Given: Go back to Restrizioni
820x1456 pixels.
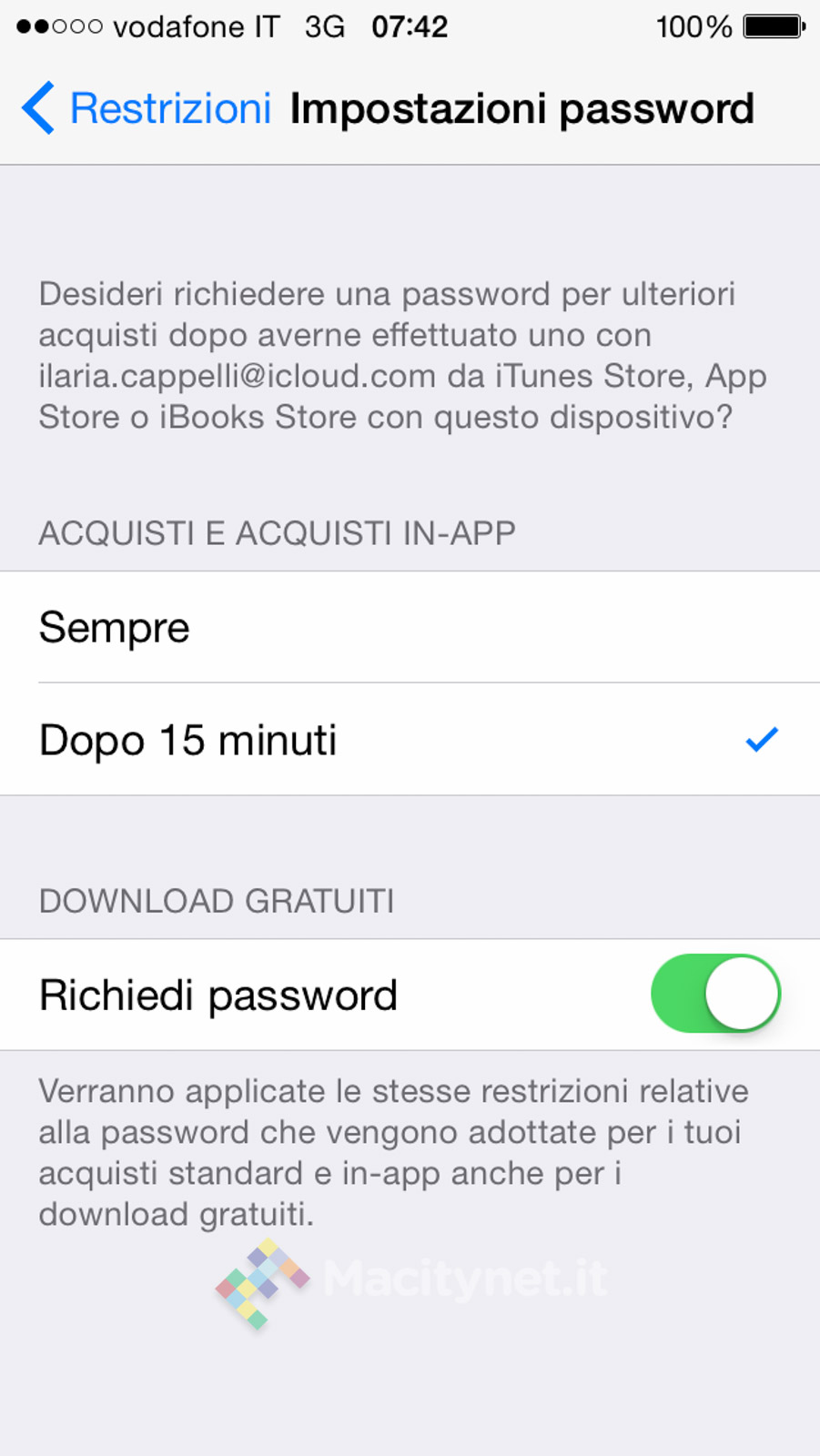Looking at the screenshot, I should 146,108.
